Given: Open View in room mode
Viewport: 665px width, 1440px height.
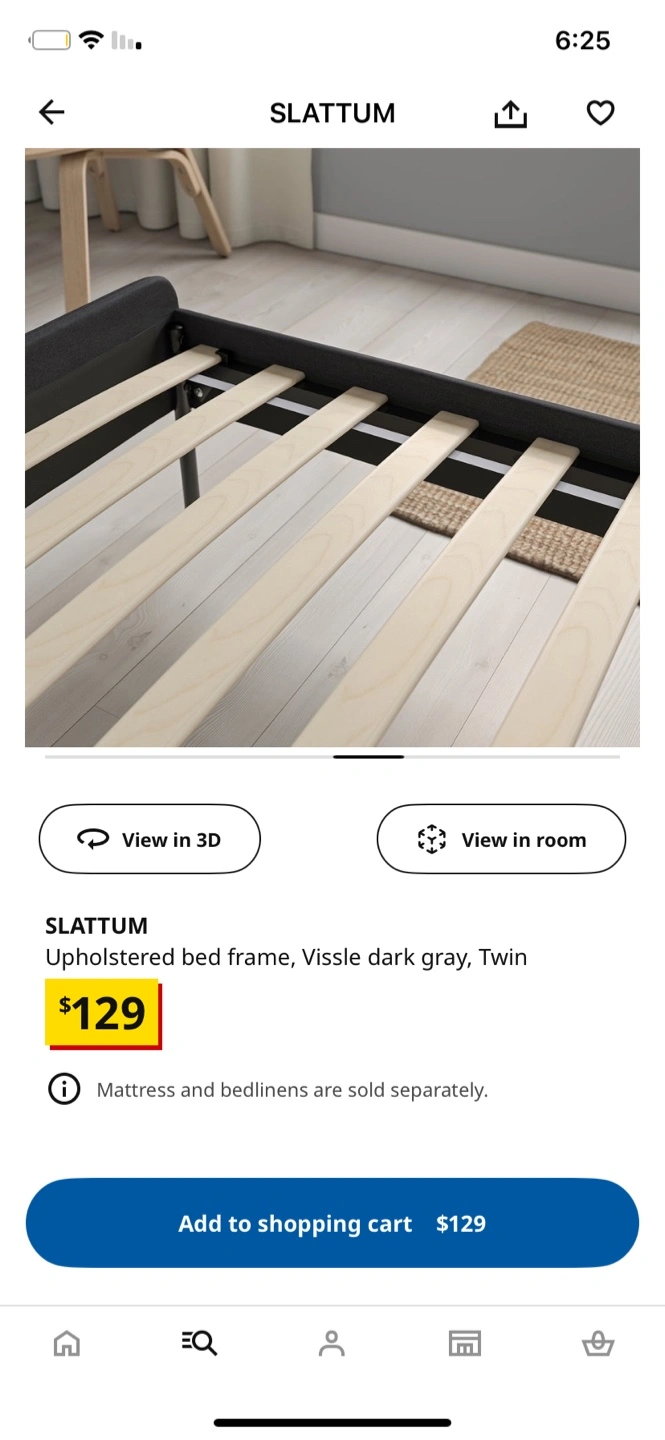Looking at the screenshot, I should coord(501,839).
